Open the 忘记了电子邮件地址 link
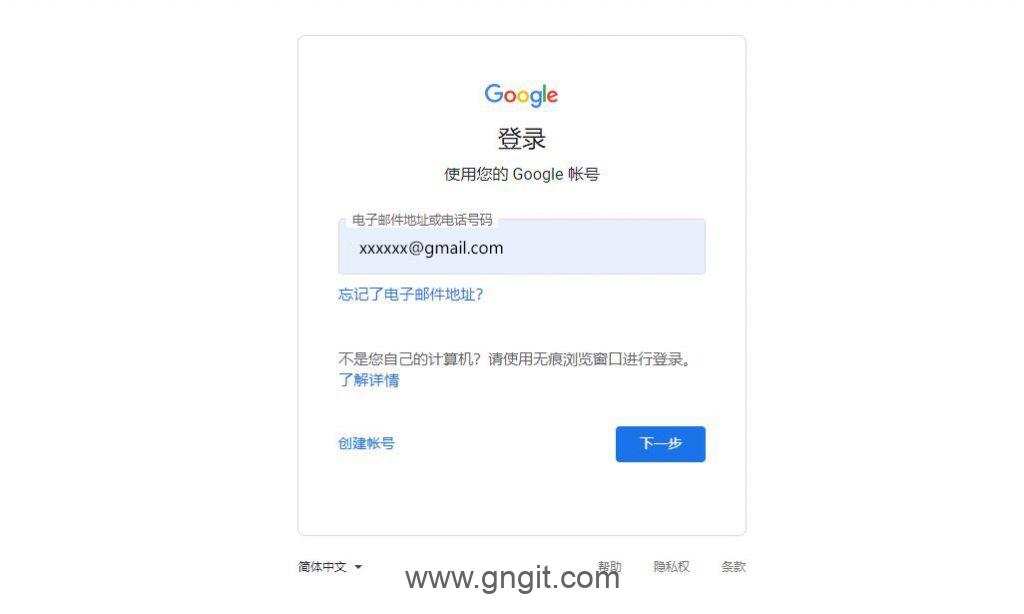 (x=411, y=295)
